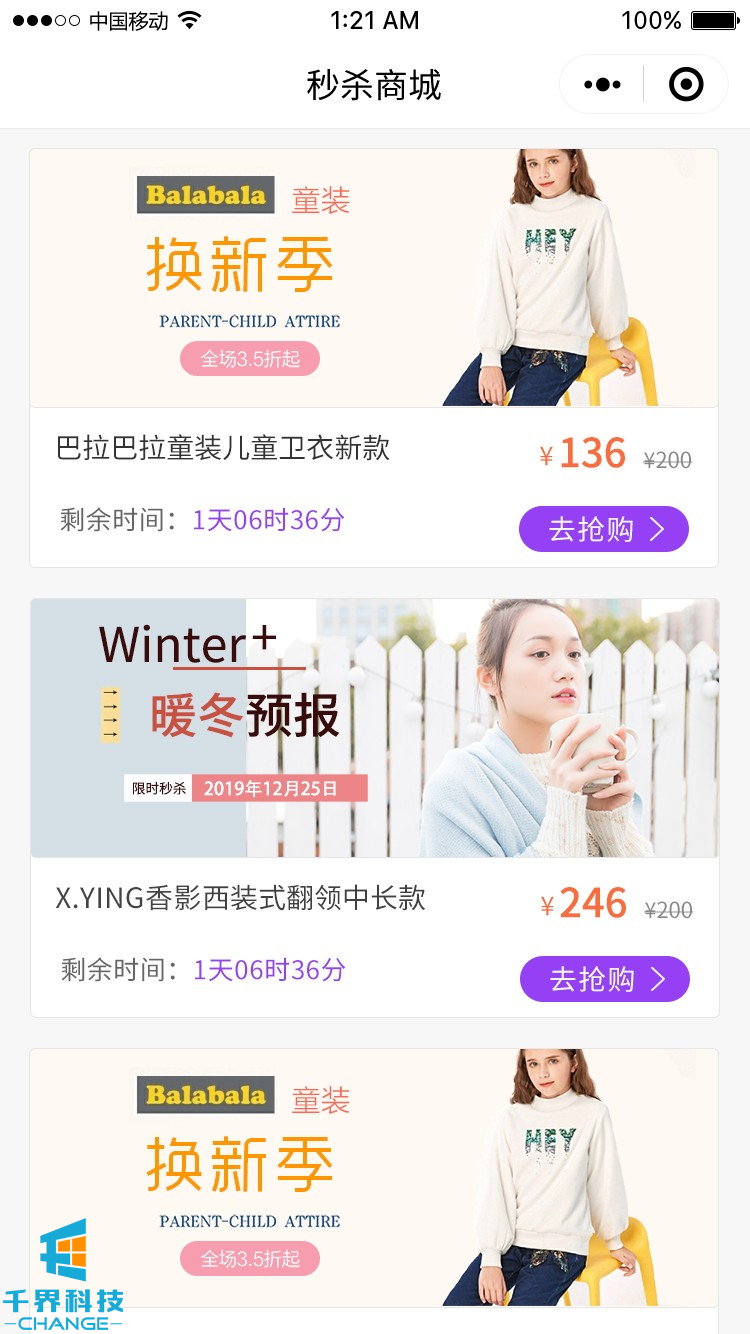The image size is (750, 1334).
Task: Tap 去抢购 for 巴拉巴拉童装儿童卫衣新款
Action: point(604,529)
